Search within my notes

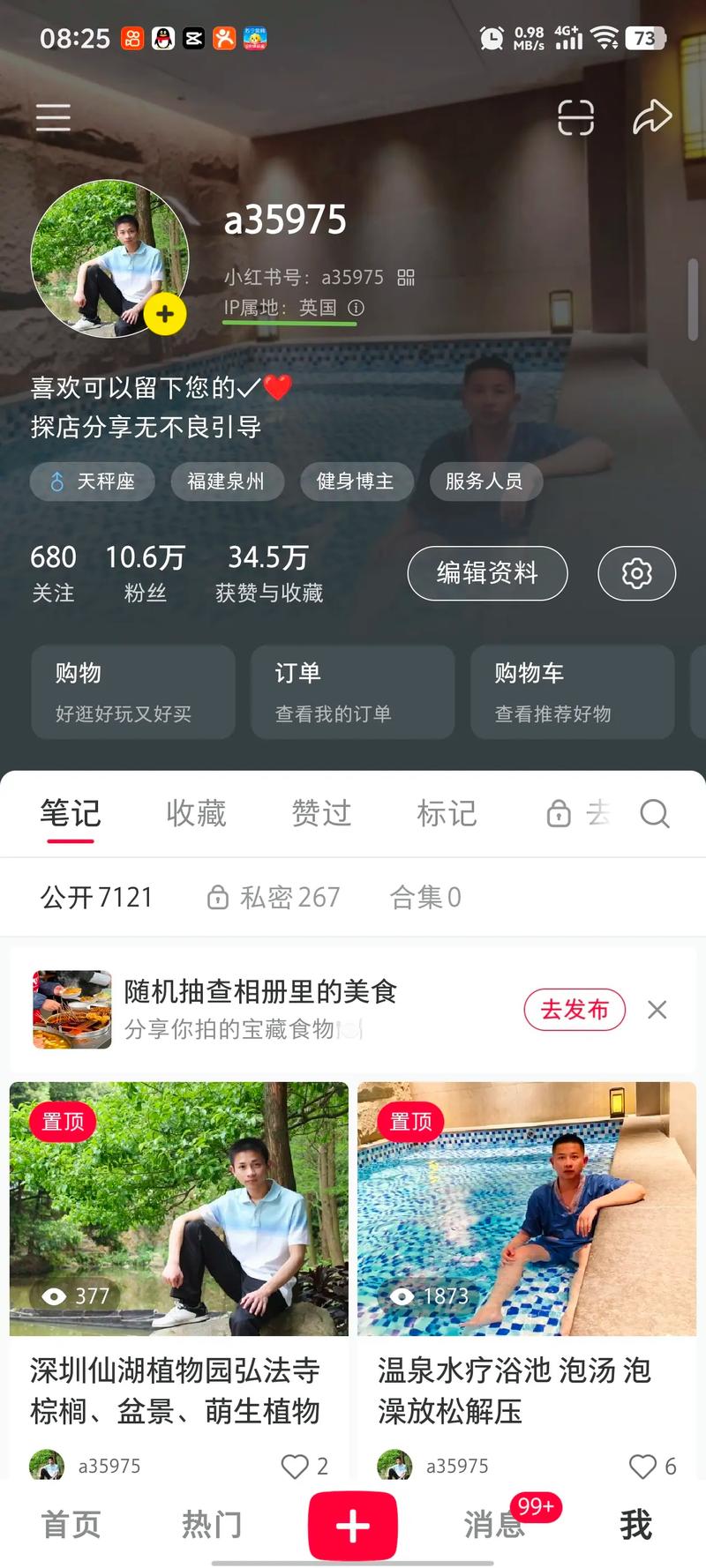pos(654,813)
